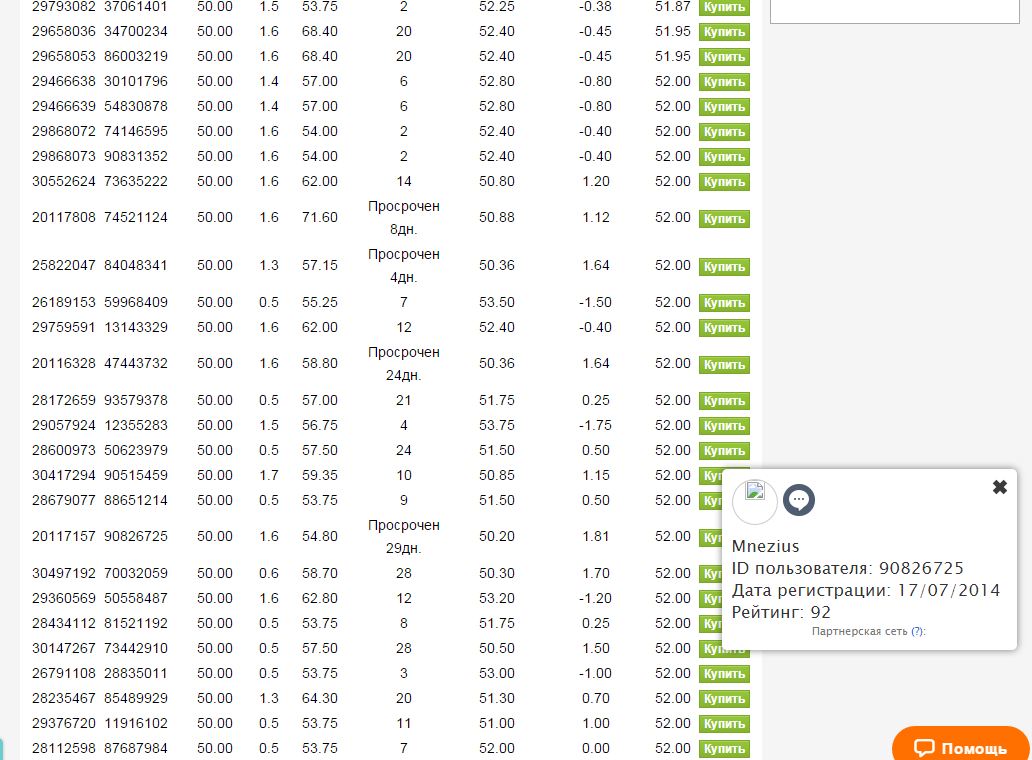Tap Mnezius profile avatar
Viewport: 1032px width, 760px height.
click(x=755, y=501)
